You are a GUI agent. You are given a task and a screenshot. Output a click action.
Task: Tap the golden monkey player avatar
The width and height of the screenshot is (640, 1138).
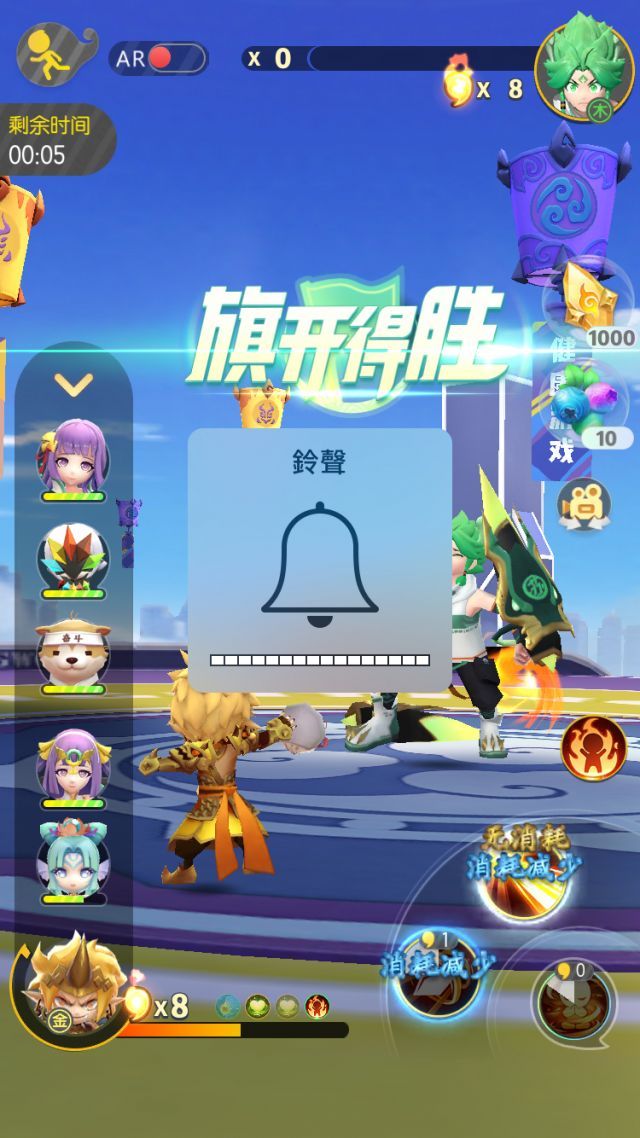click(70, 985)
